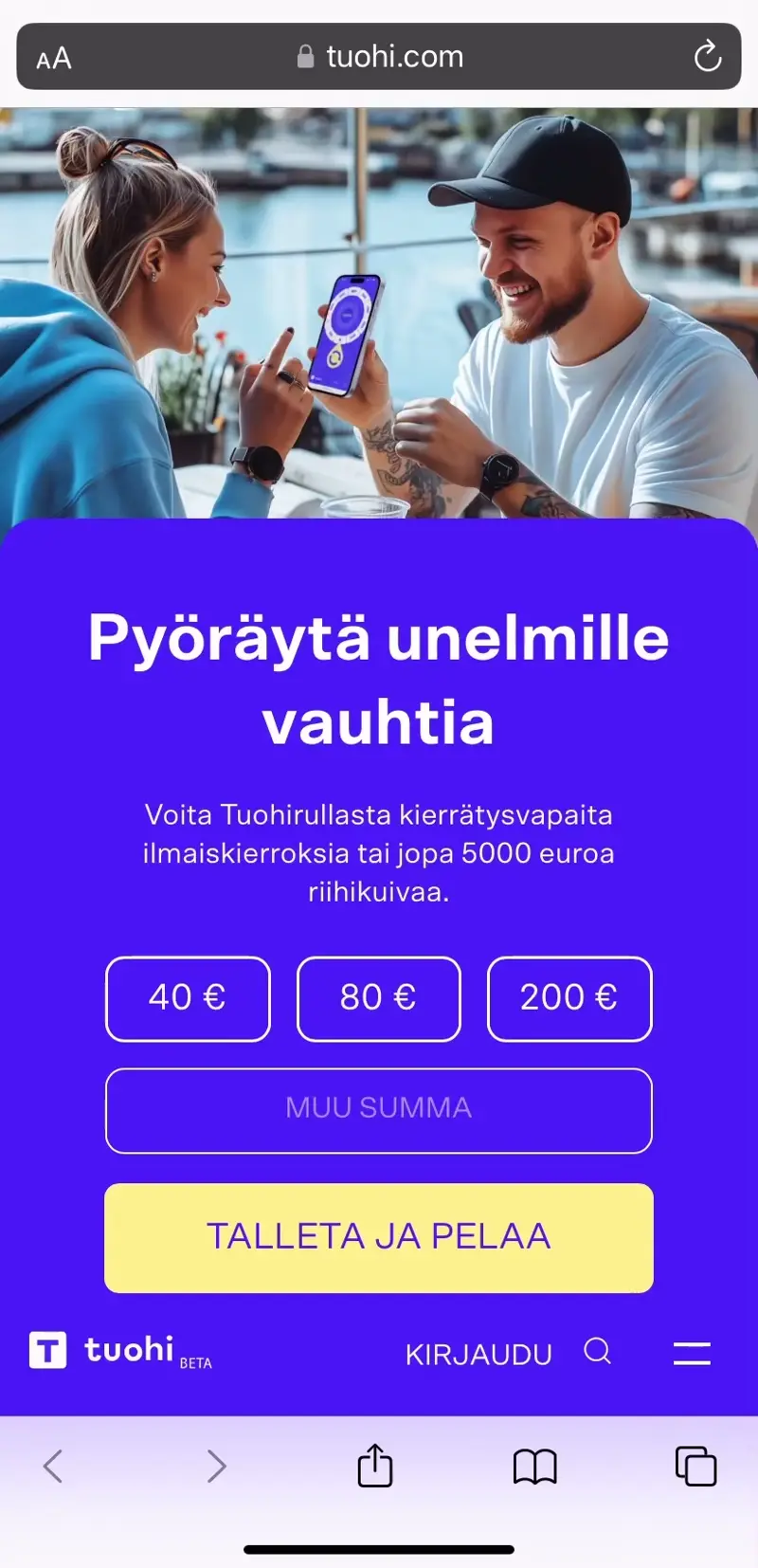Tap the MUU SUMMA amount field
This screenshot has height=1568, width=758.
[378, 1109]
